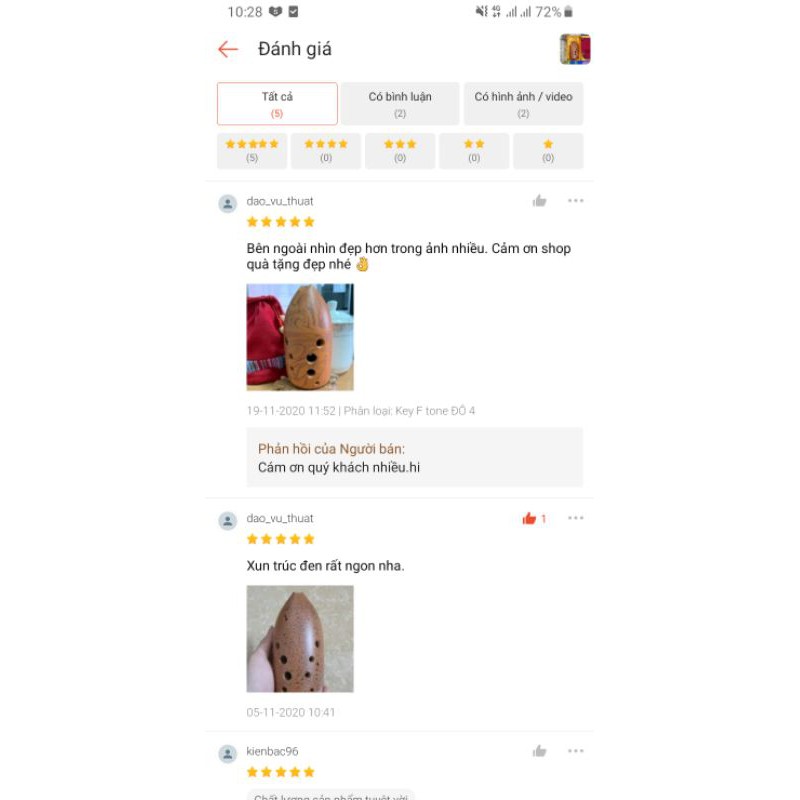Like the review dated 19-11-2020
The image size is (800, 800).
[x=540, y=201]
